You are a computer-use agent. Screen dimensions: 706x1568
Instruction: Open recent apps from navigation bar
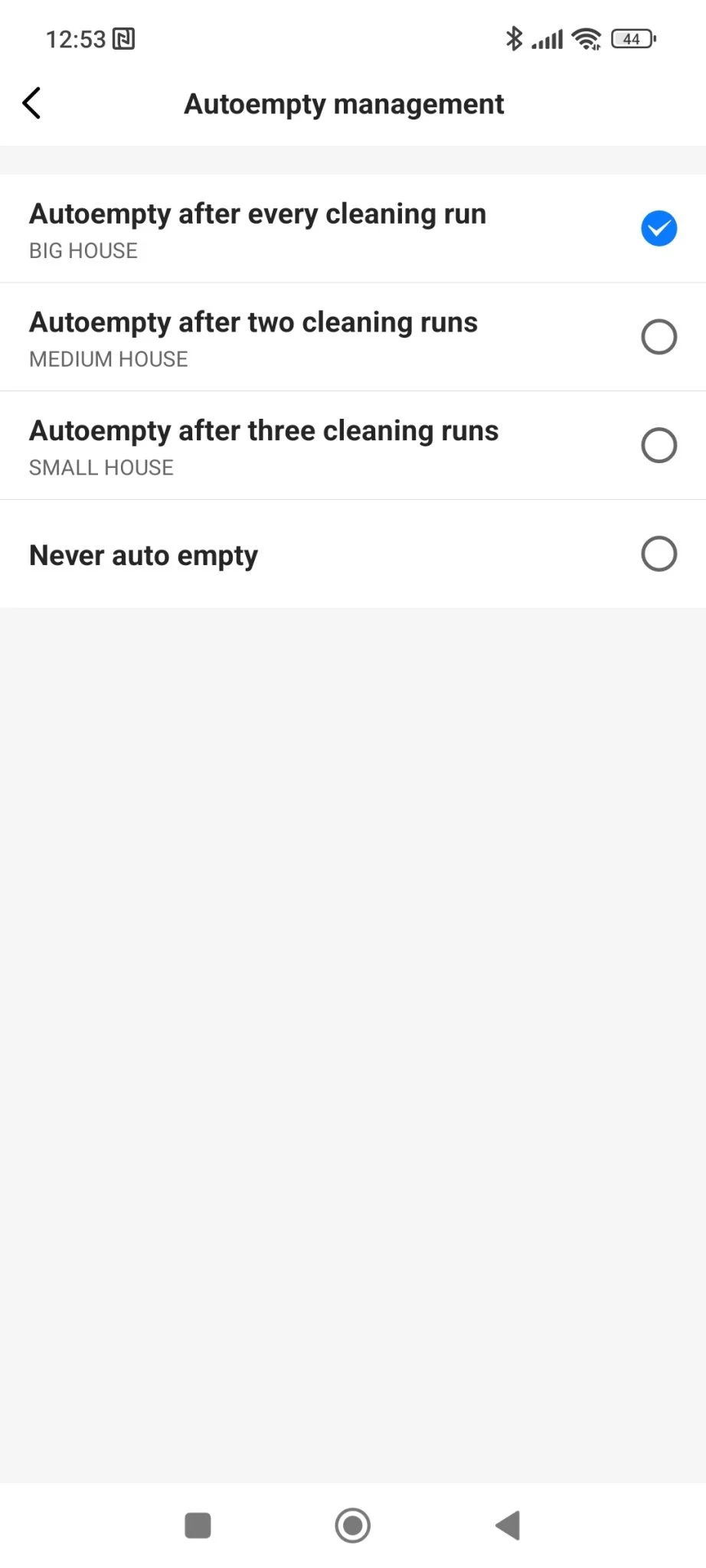pyautogui.click(x=198, y=1525)
